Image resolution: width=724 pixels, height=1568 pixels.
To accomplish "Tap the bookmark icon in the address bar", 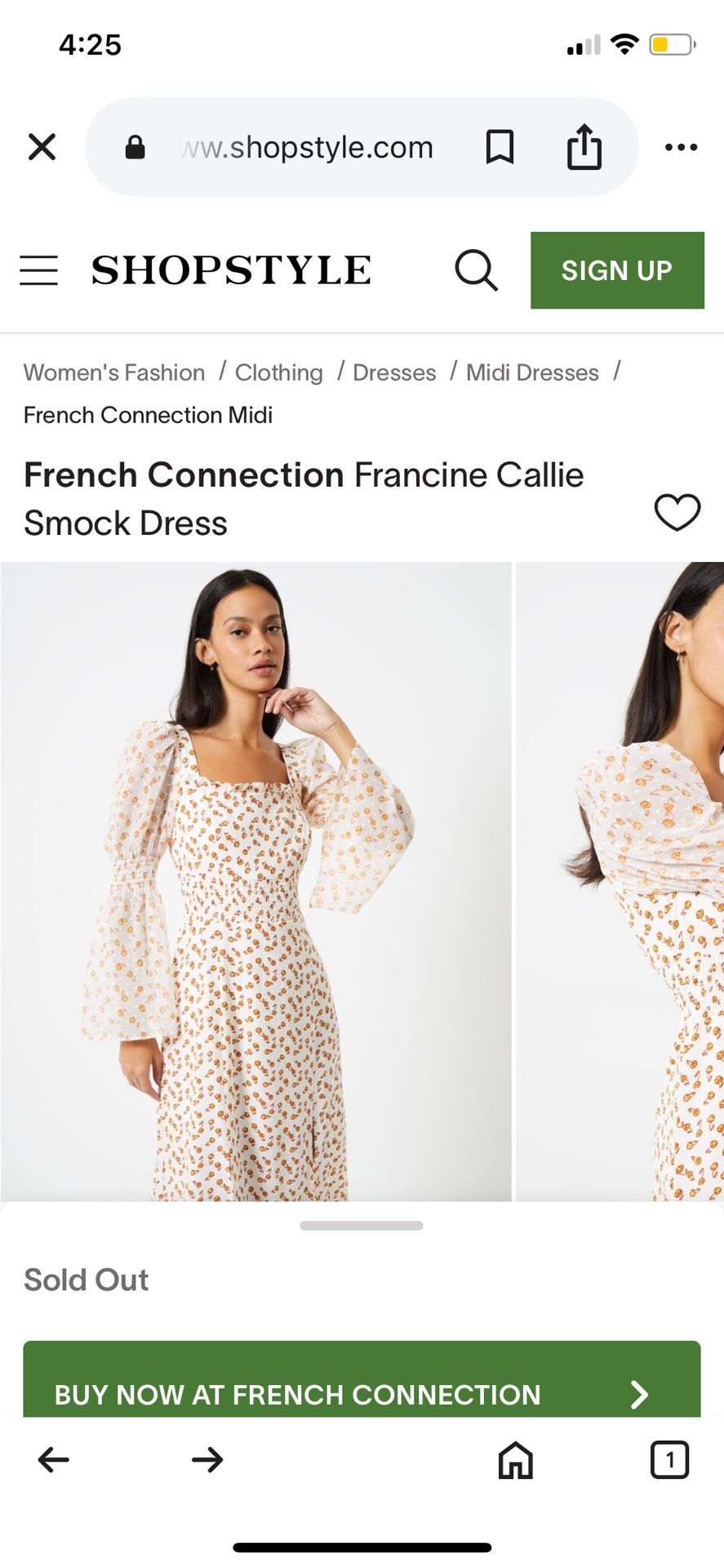I will pos(500,147).
